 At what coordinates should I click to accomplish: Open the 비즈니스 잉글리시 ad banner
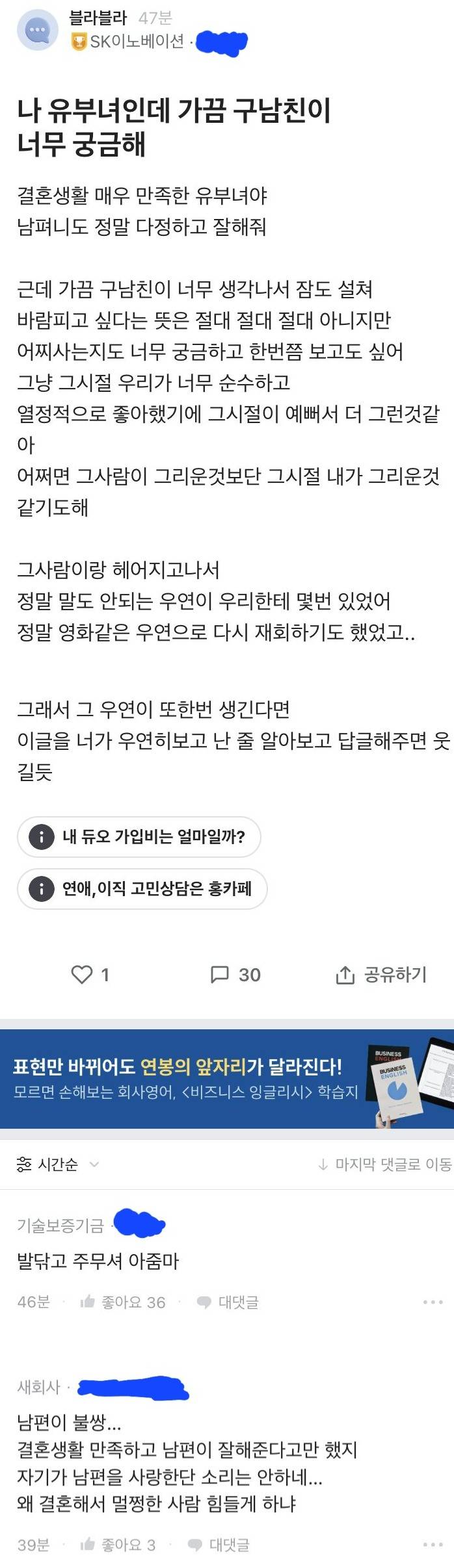click(227, 1078)
